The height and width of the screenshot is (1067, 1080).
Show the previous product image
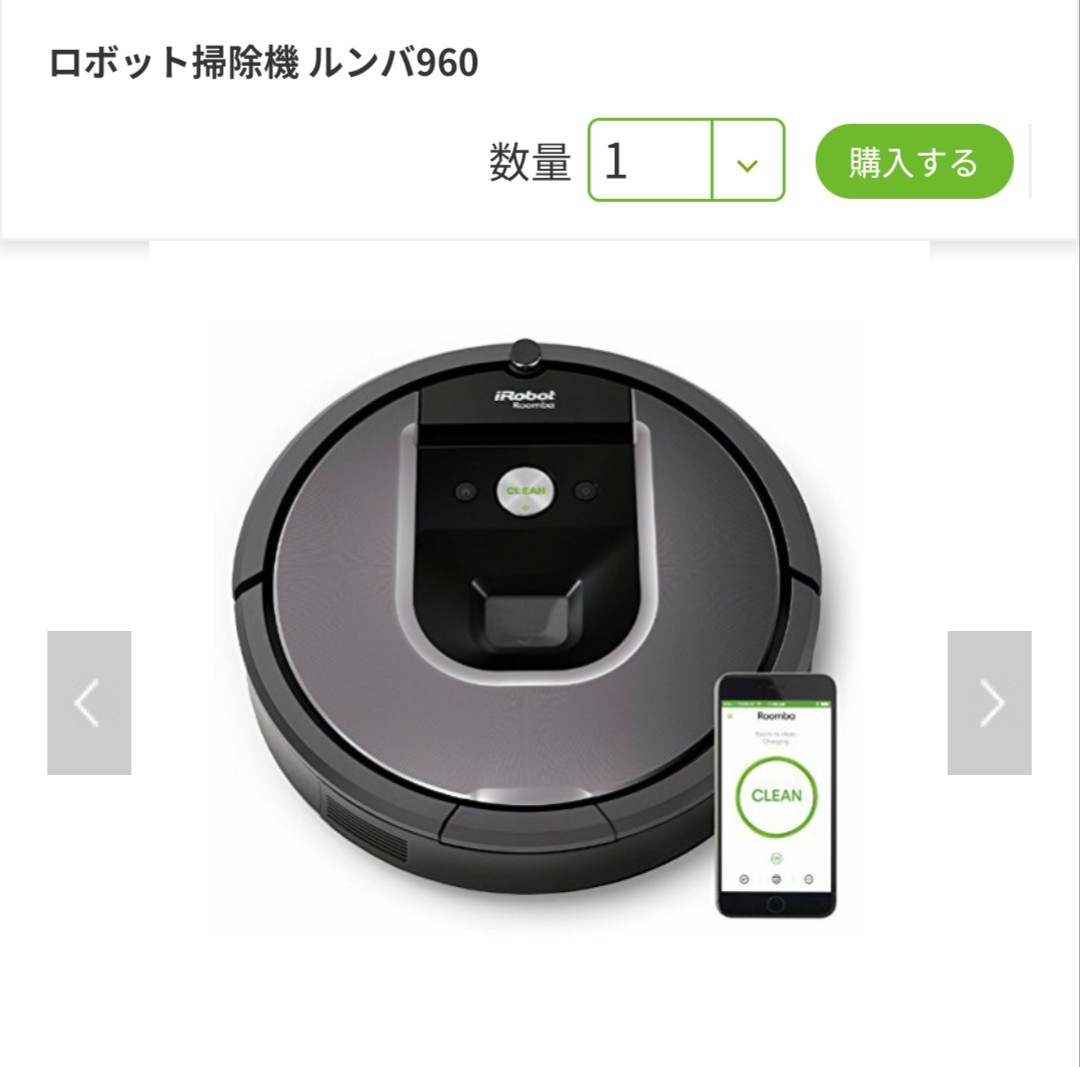[89, 702]
